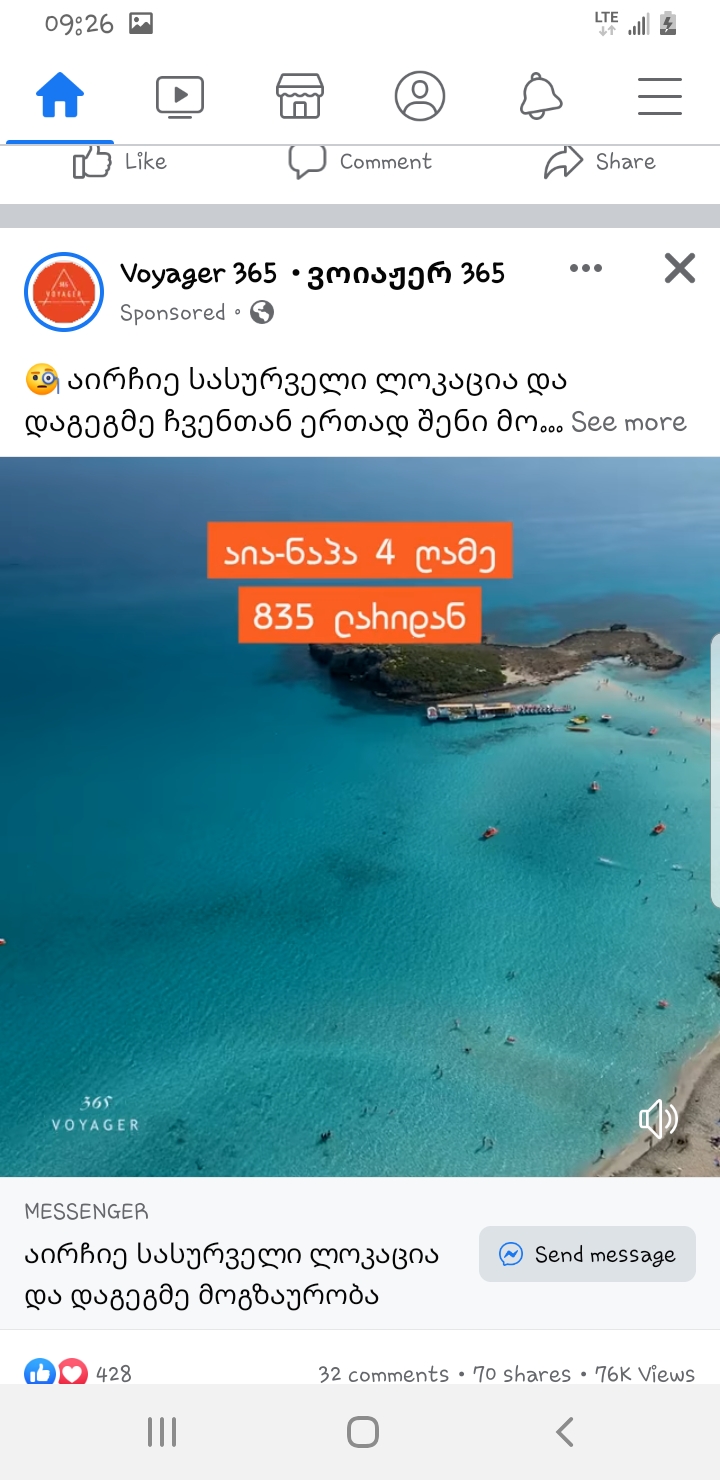
Task: Go to the Marketplace tab
Action: (x=300, y=97)
